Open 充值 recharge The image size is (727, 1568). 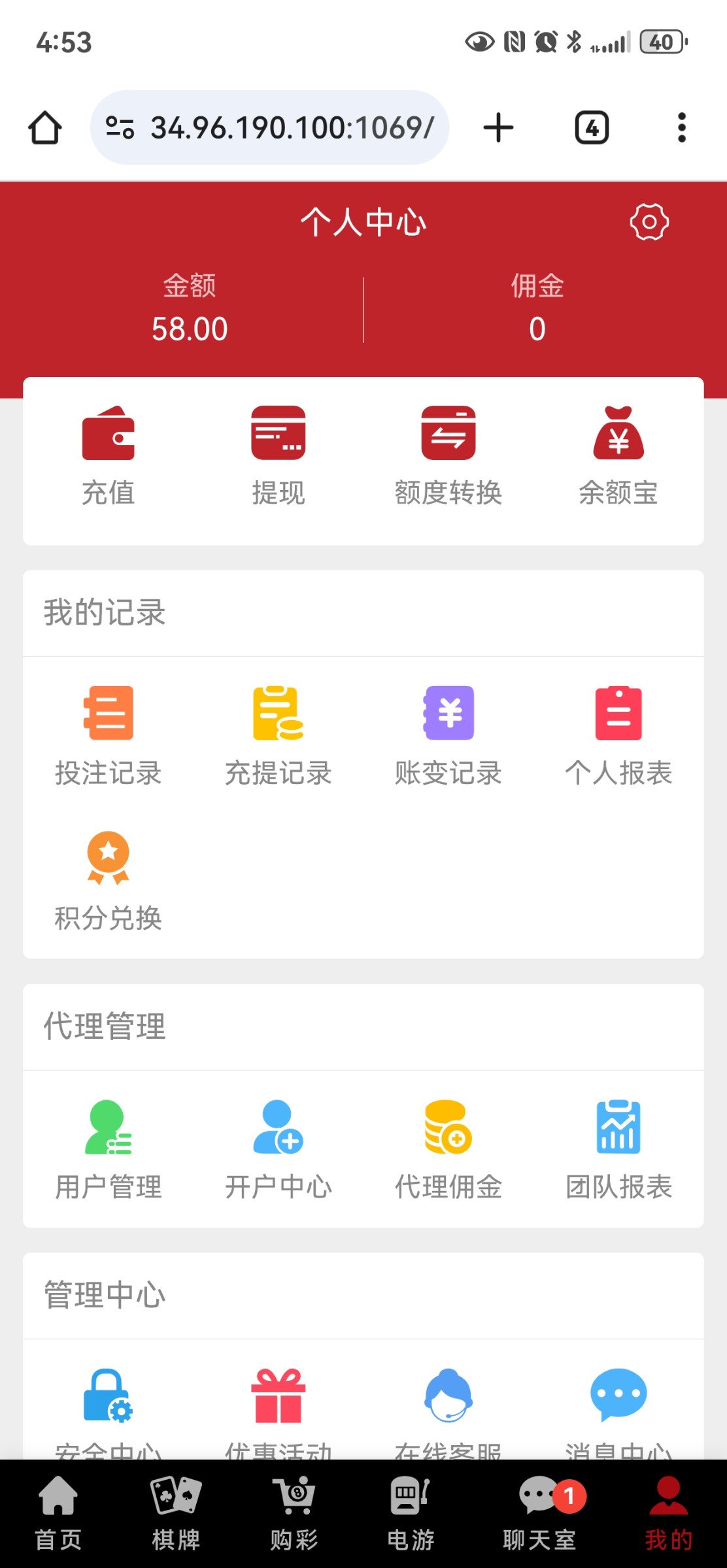click(x=109, y=456)
